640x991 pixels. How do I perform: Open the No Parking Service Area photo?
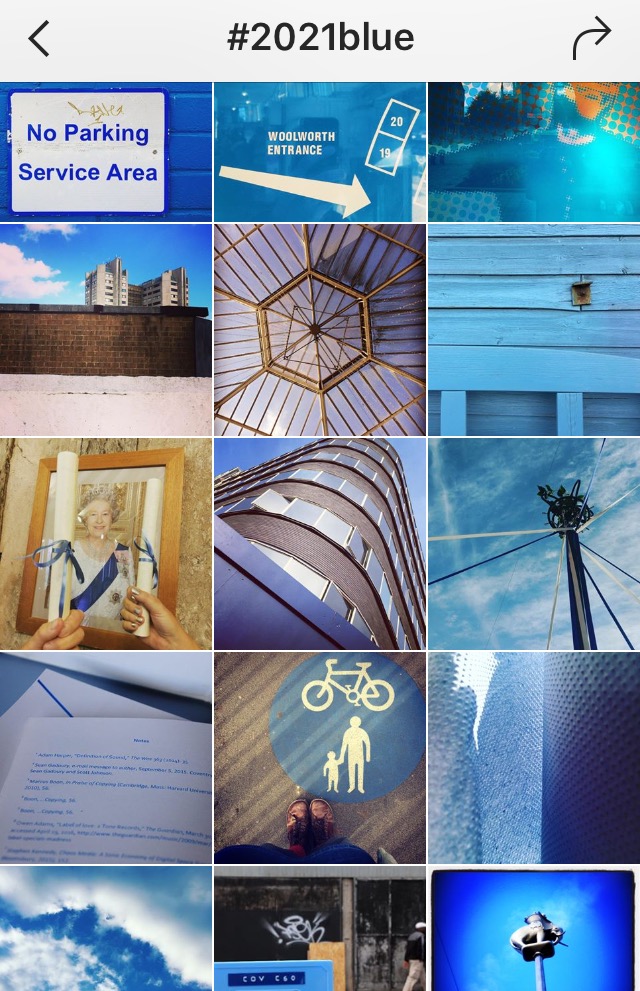(105, 151)
